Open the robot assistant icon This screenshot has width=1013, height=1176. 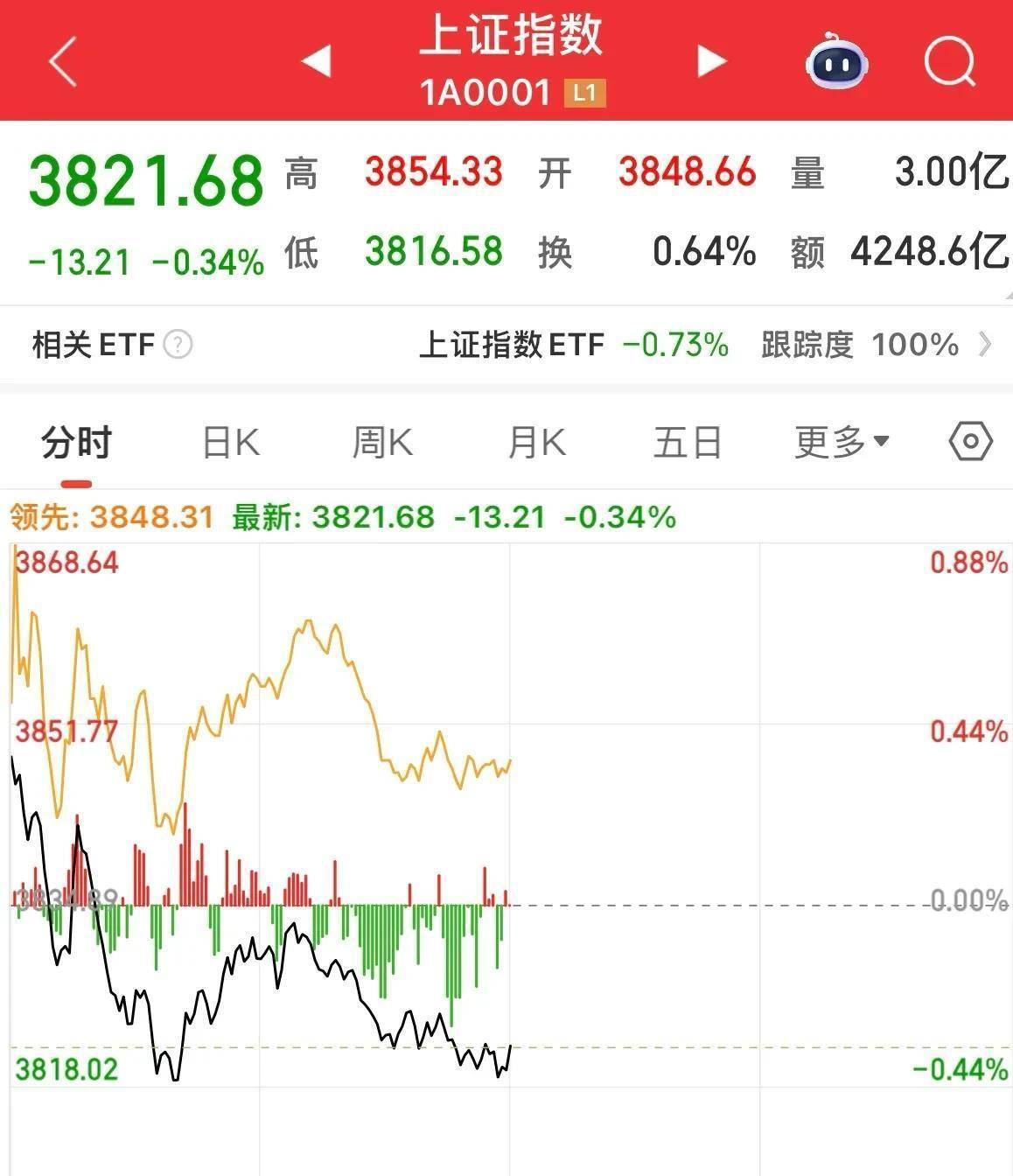point(836,61)
